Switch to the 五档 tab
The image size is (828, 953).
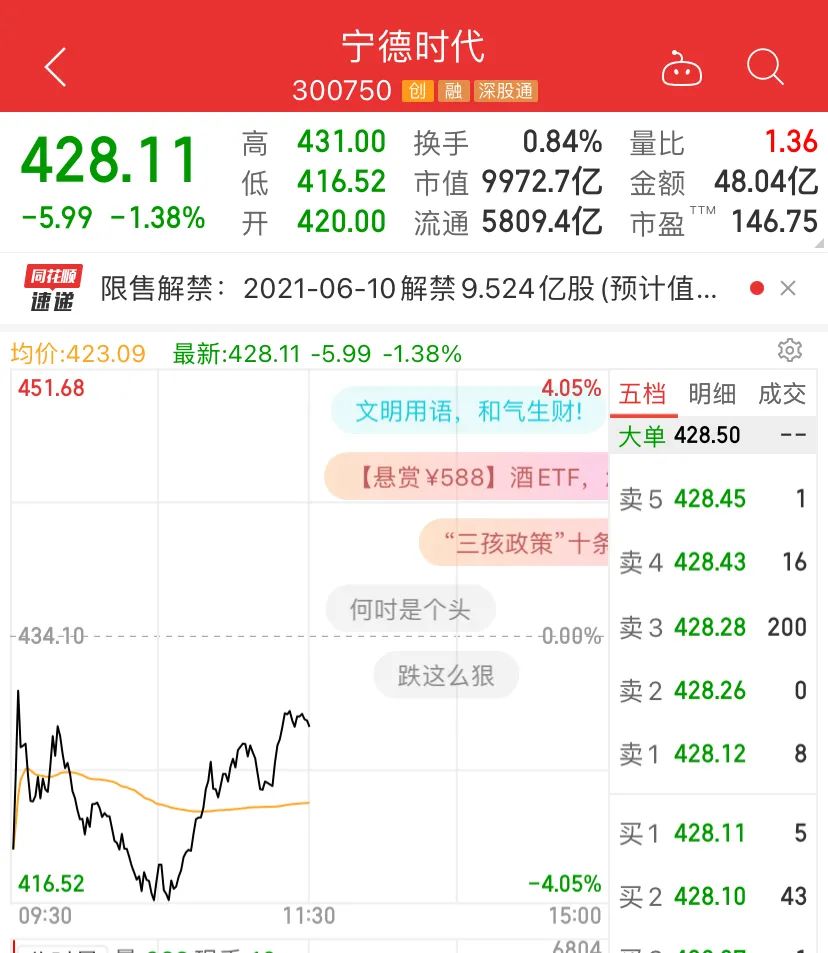[642, 394]
